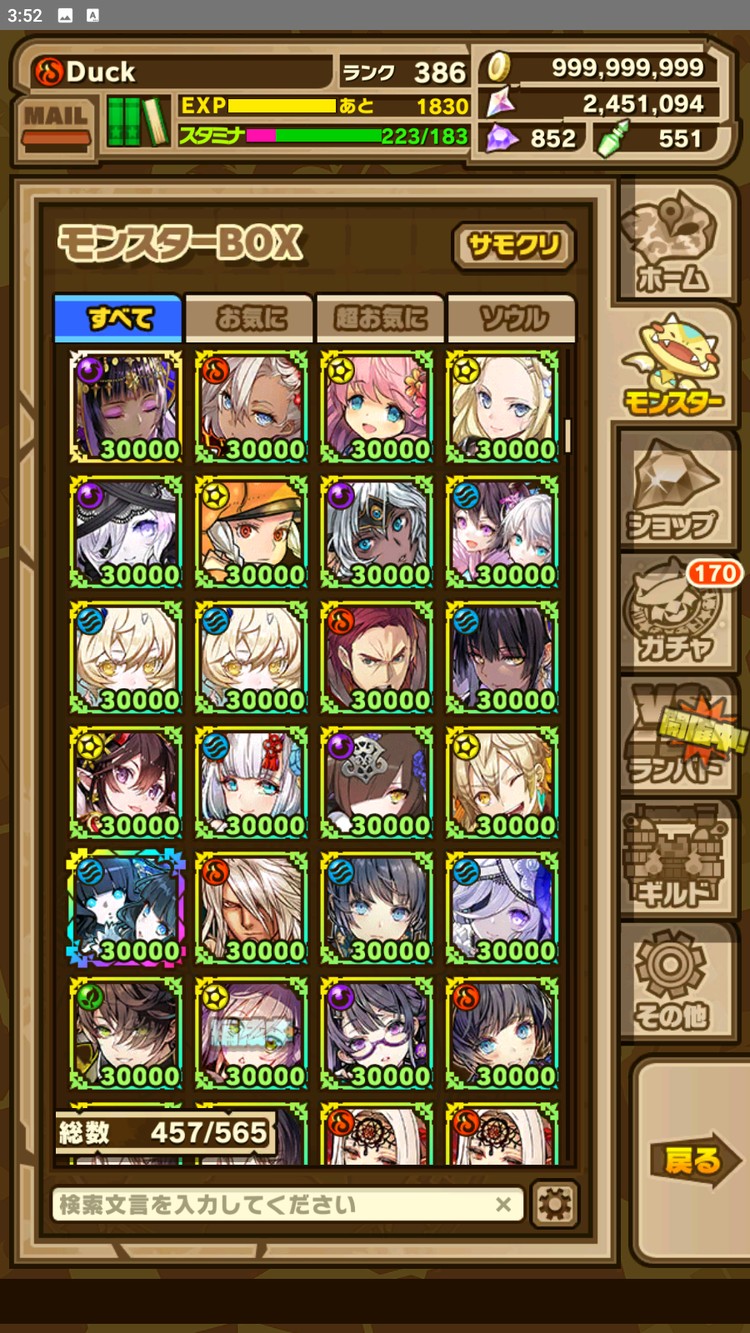
Task: Open the green-element monster with green eyes
Action: (x=126, y=1034)
